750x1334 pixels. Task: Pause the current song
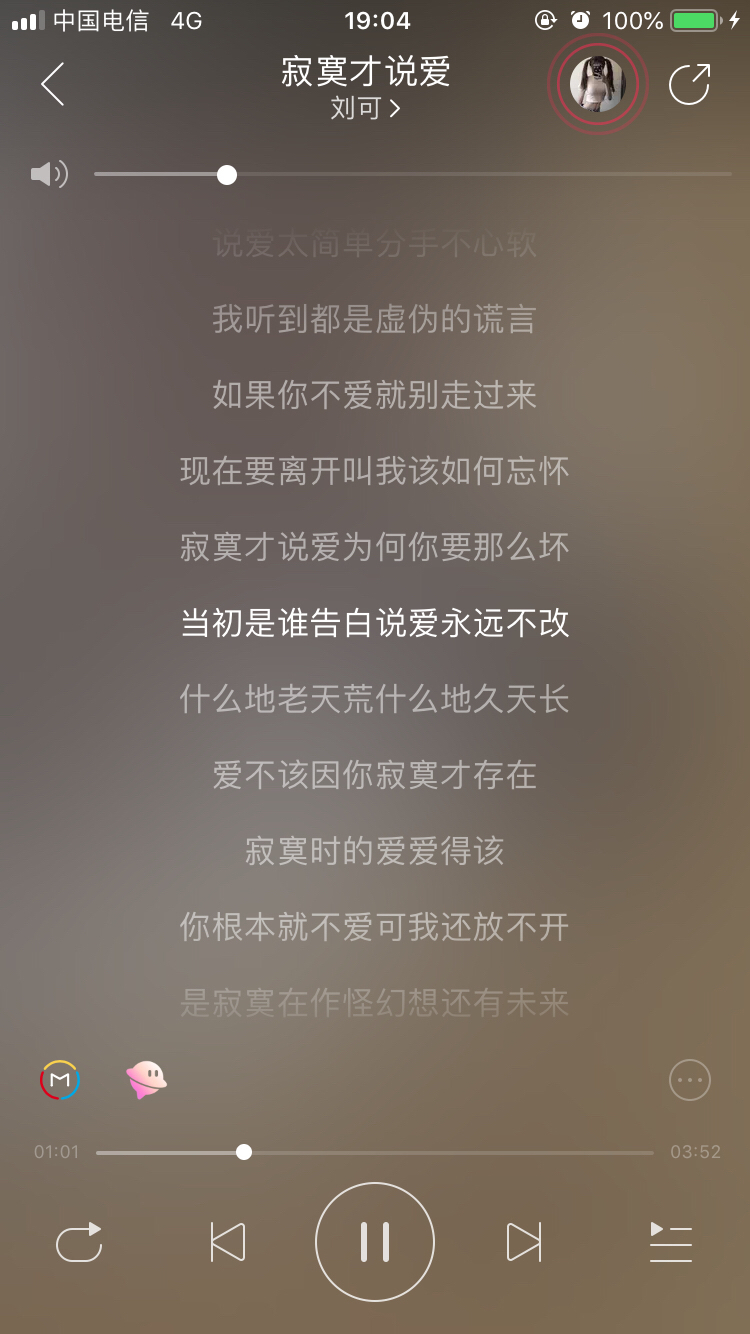pyautogui.click(x=375, y=1242)
